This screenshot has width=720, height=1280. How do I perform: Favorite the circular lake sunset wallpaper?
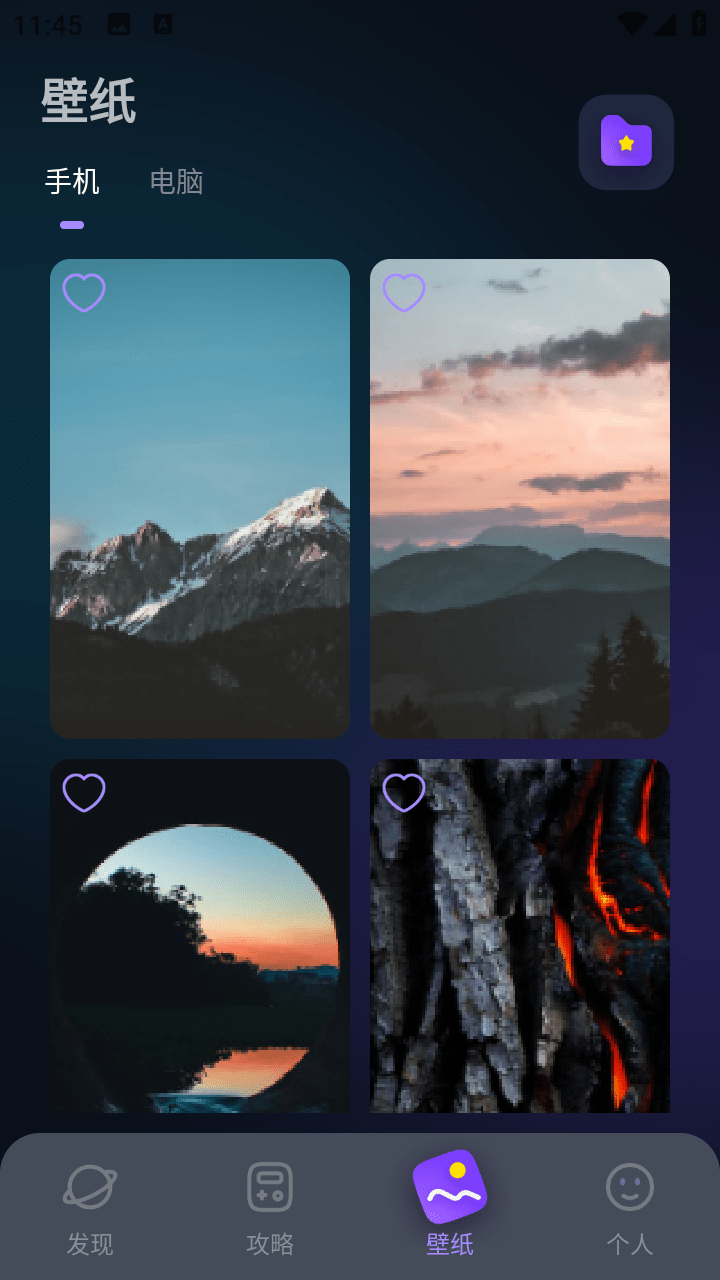coord(84,793)
